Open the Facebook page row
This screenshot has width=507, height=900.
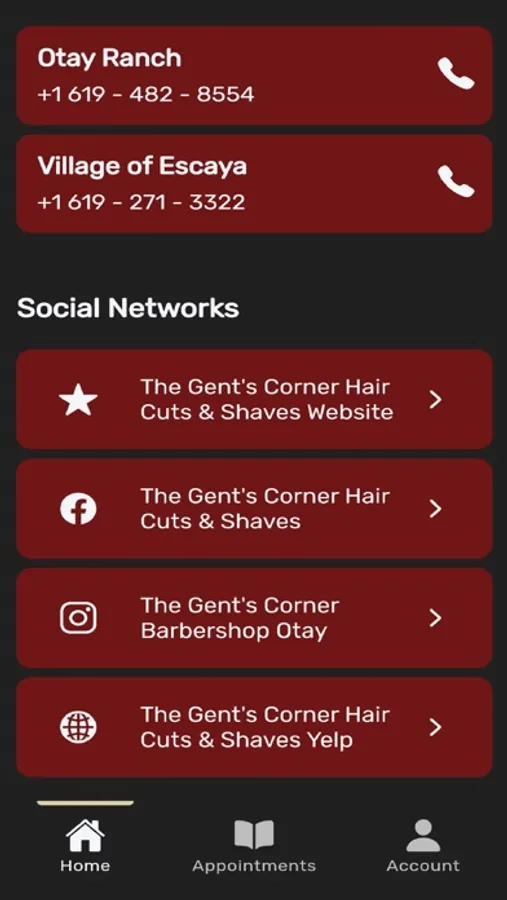point(254,509)
